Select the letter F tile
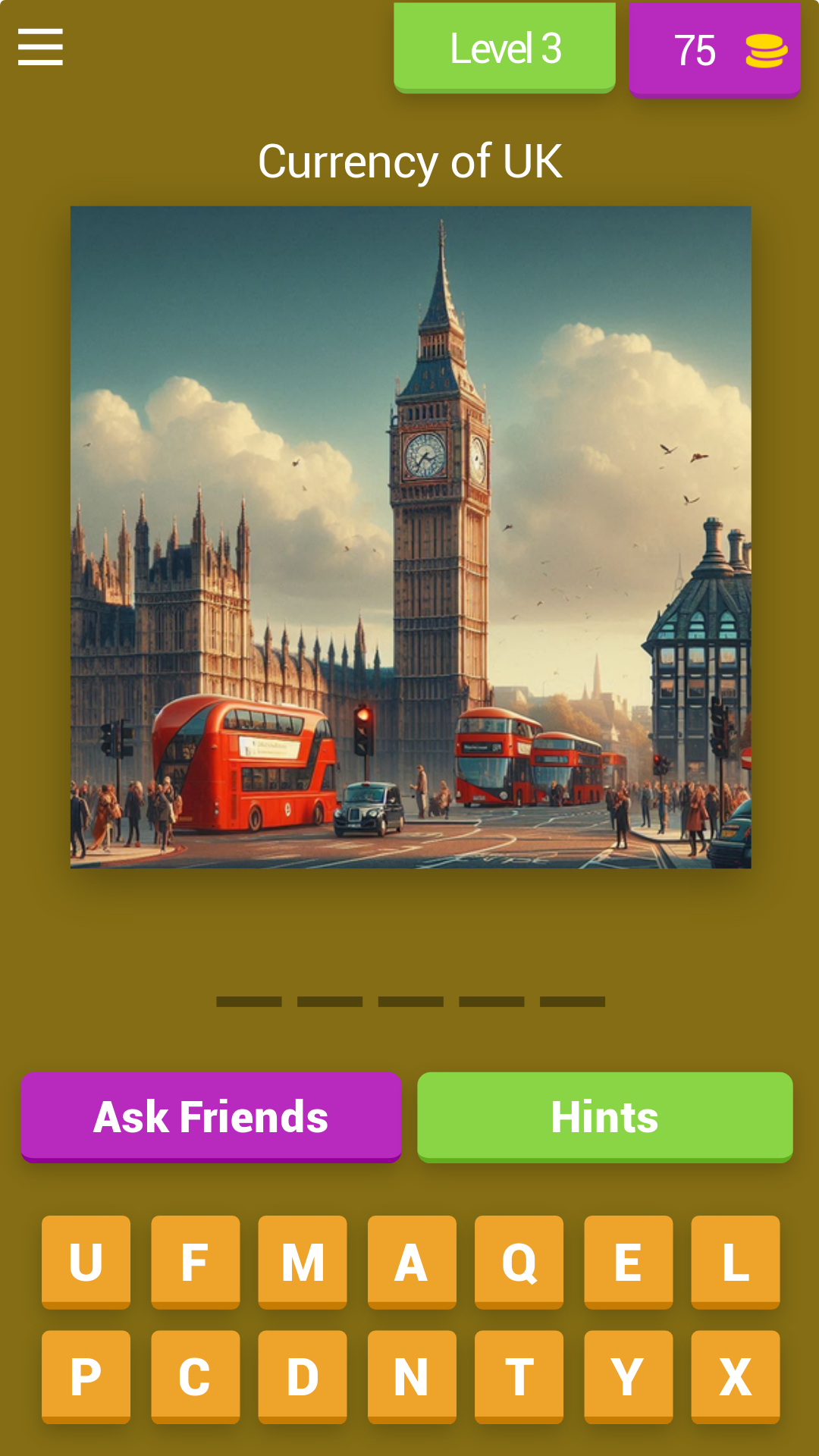819x1456 pixels. (x=195, y=1261)
